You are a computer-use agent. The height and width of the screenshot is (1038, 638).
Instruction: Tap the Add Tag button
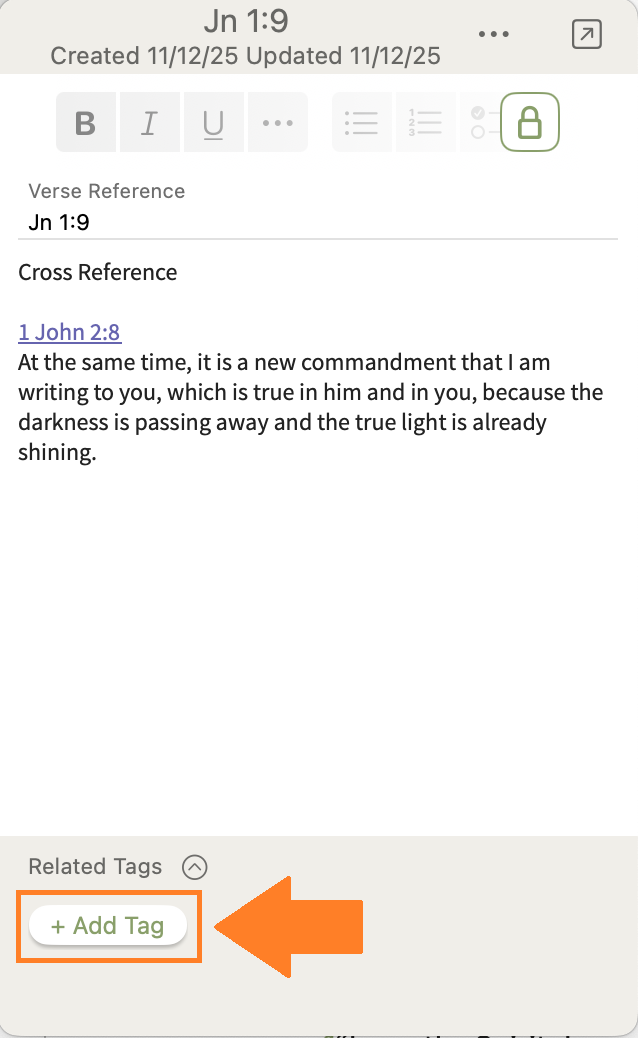tap(108, 926)
